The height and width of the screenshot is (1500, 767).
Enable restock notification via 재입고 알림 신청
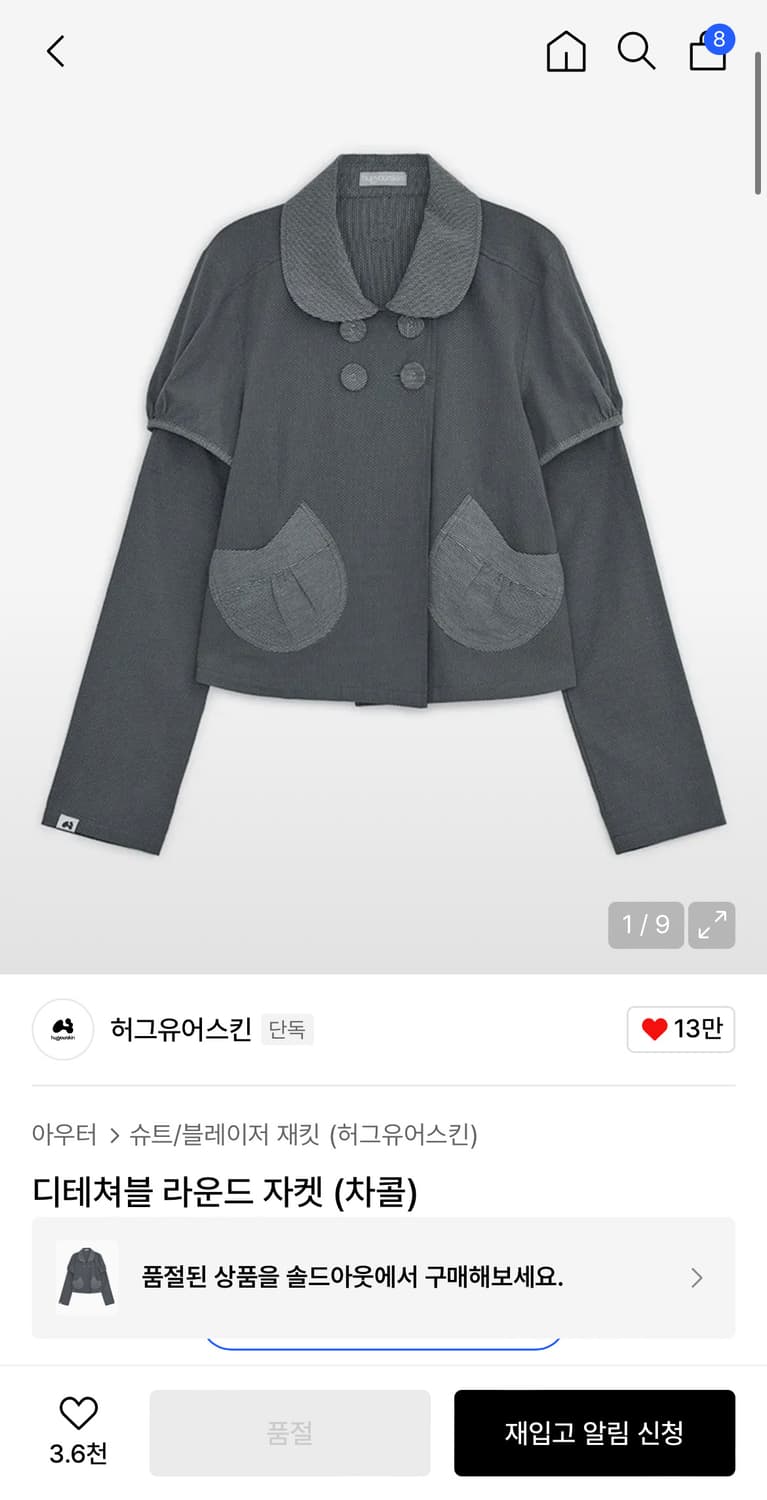[x=594, y=1432]
